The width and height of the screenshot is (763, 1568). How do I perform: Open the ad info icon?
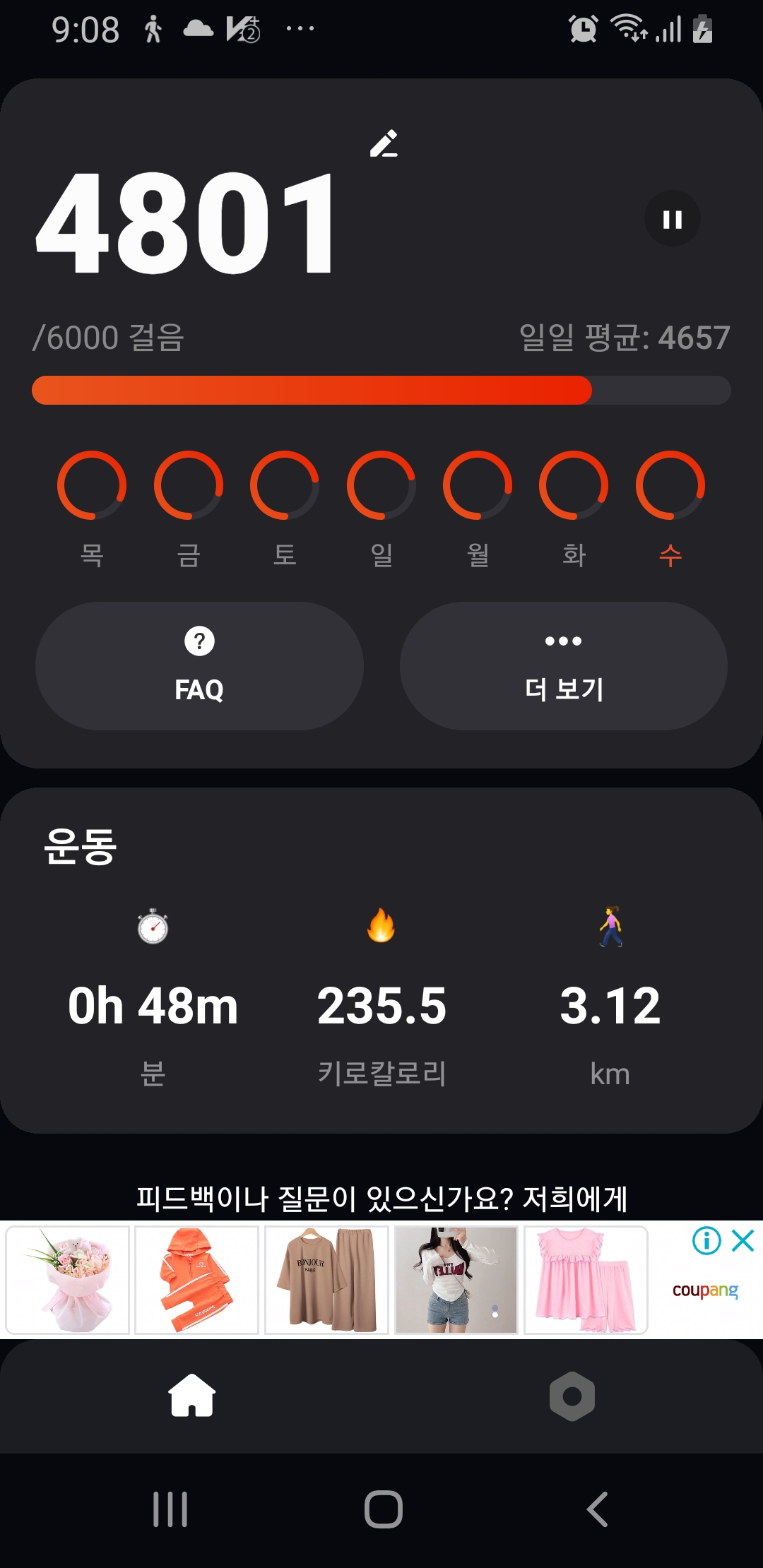click(x=706, y=1240)
